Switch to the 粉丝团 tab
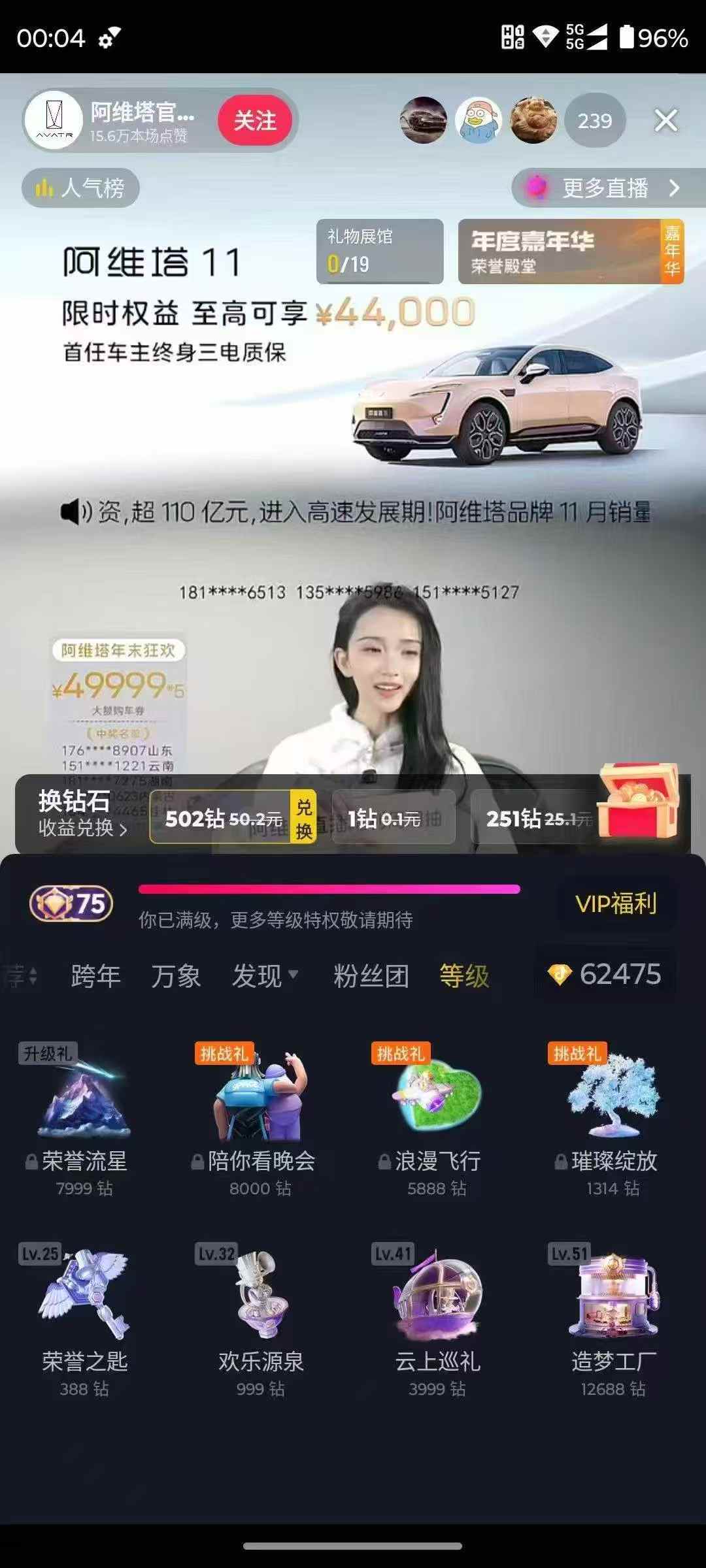706x1568 pixels. pos(371,977)
